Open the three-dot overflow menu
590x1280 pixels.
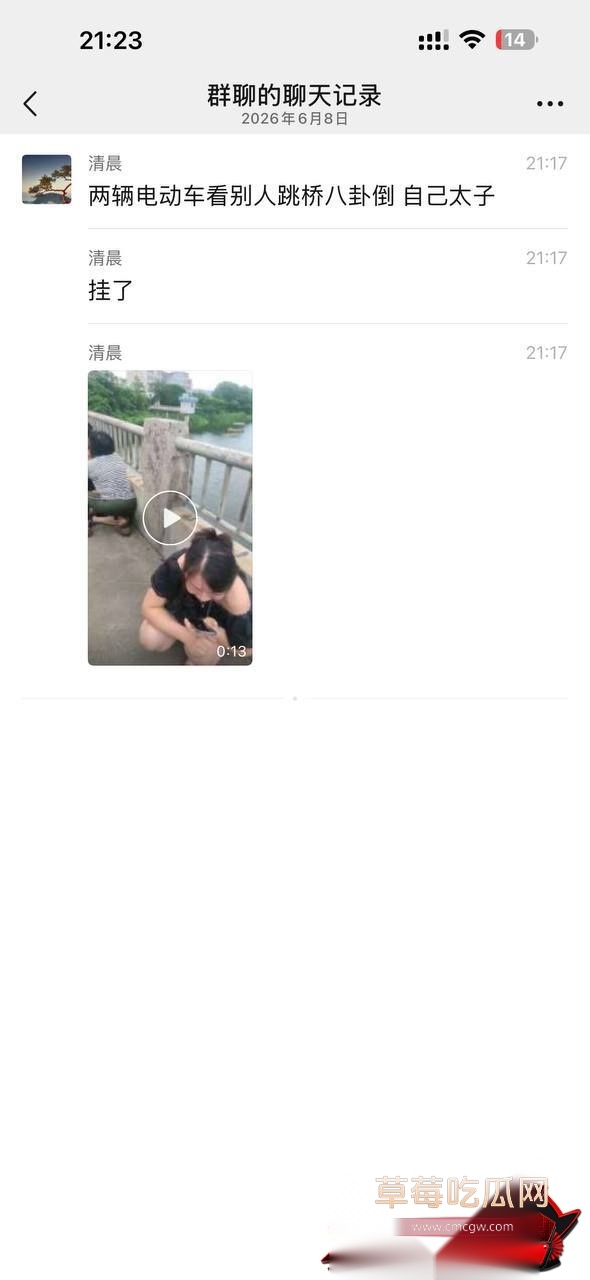[x=550, y=103]
